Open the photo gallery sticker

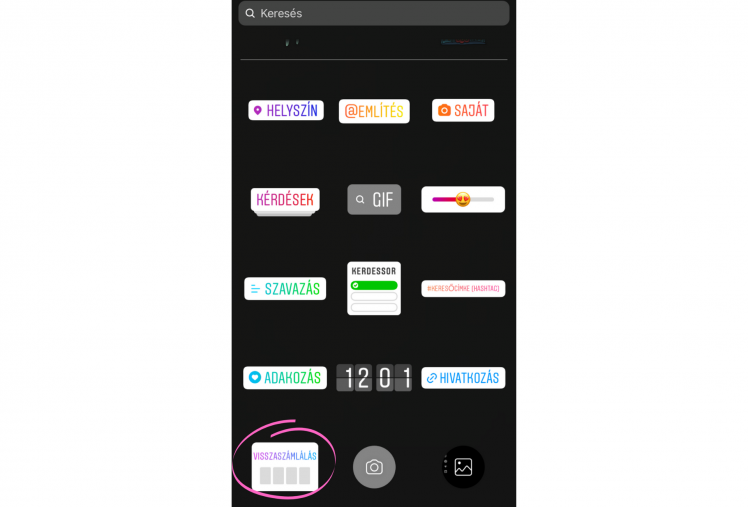pos(463,467)
